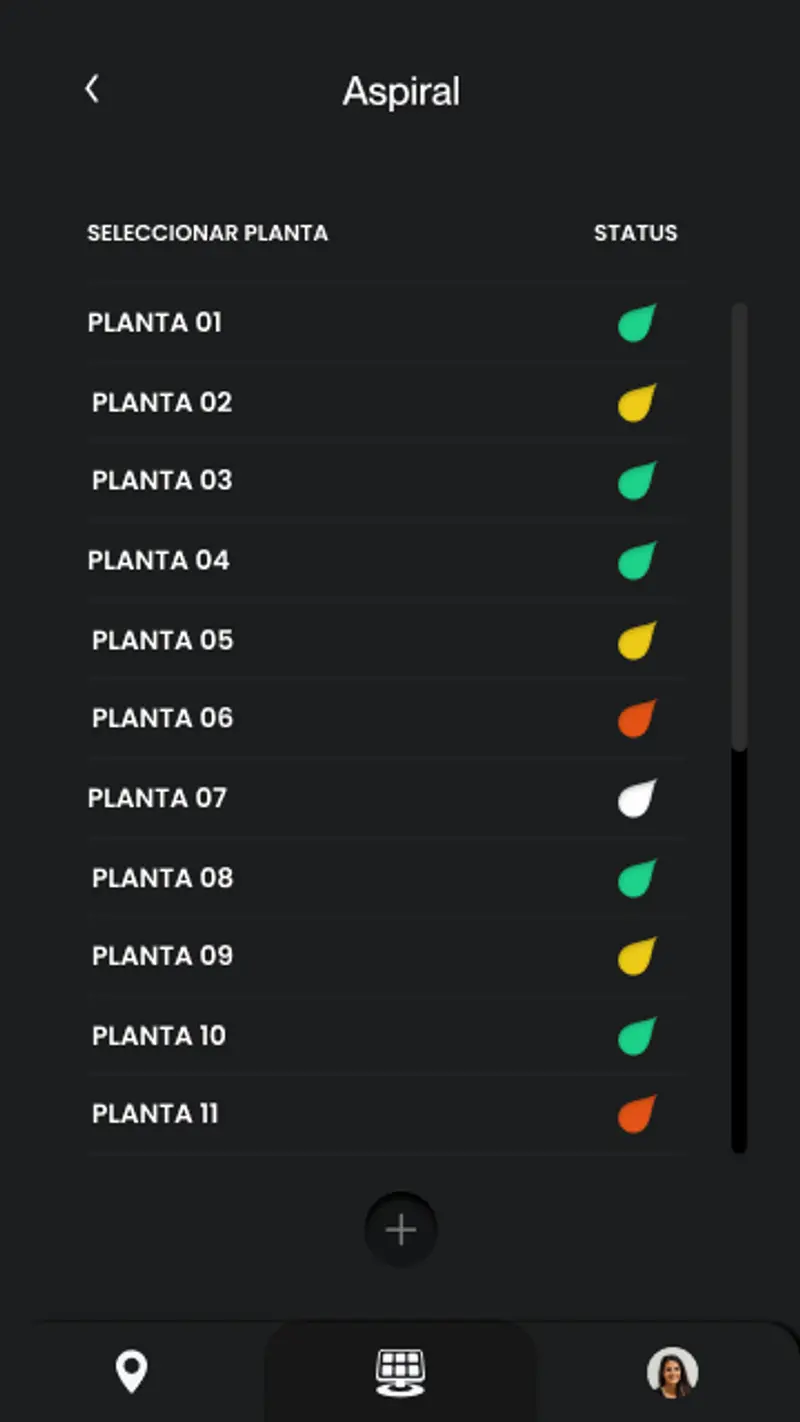This screenshot has height=1422, width=800.
Task: Tap the PLANTA 04 row
Action: coord(159,560)
